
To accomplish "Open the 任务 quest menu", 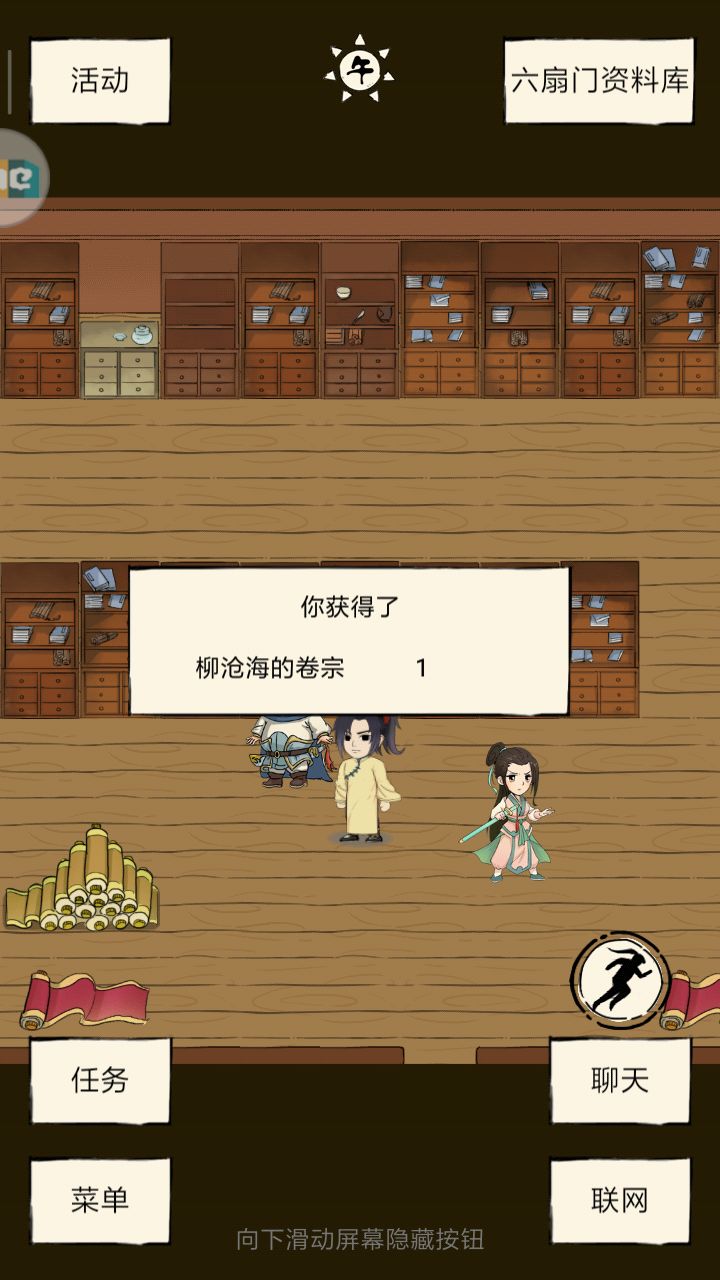I will pyautogui.click(x=100, y=1082).
